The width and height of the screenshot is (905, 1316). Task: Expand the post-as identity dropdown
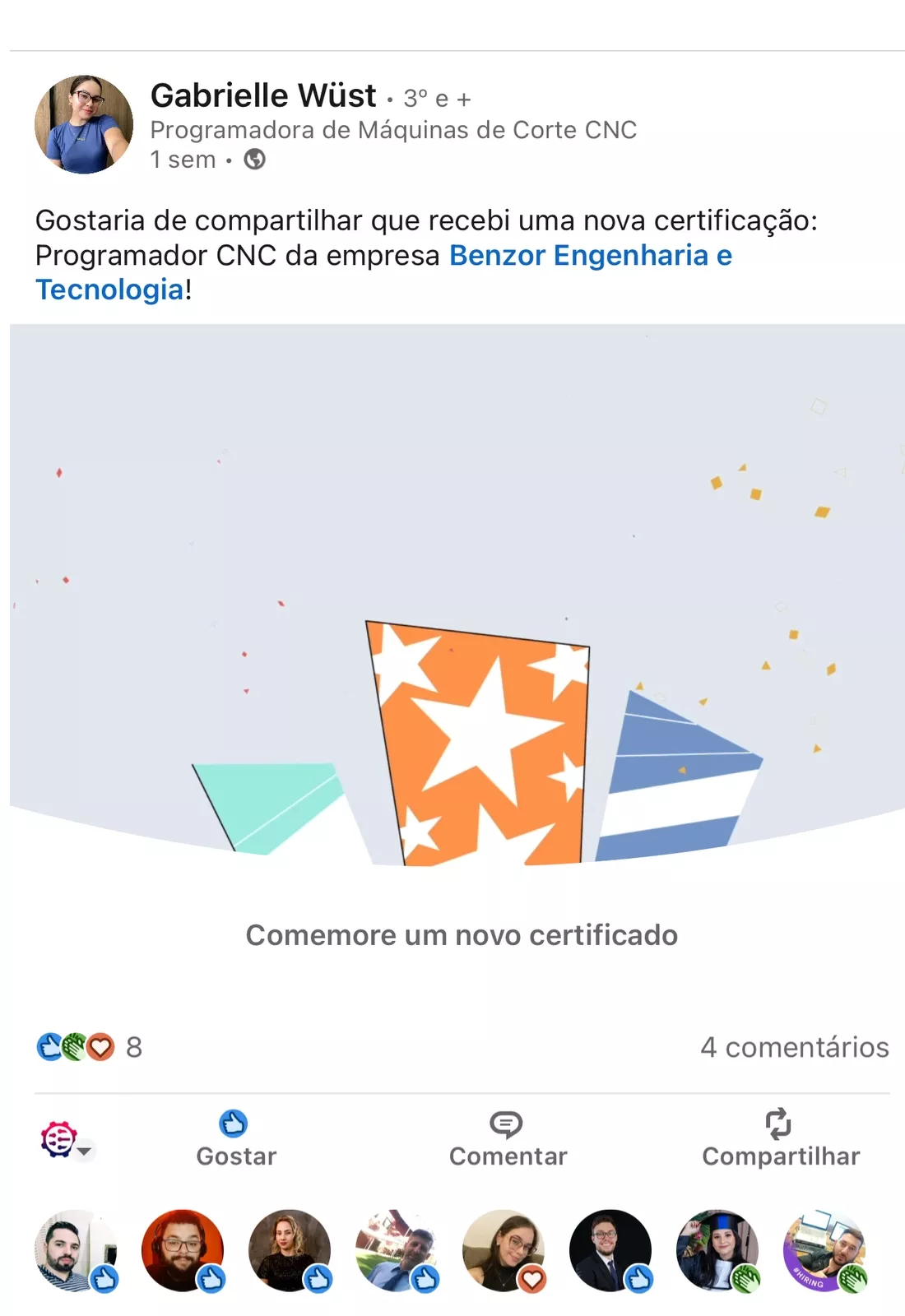coord(67,1141)
